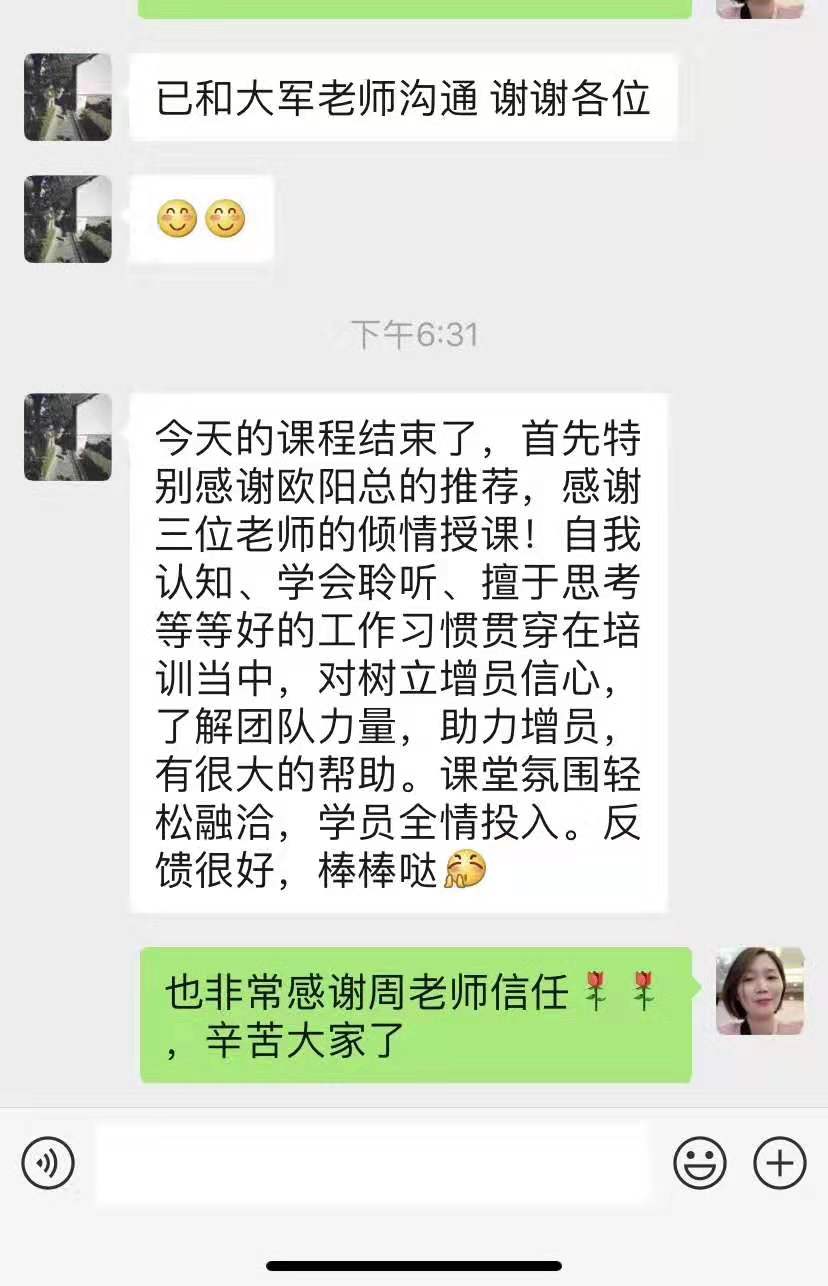Focus the message text field
828x1286 pixels.
372,1163
